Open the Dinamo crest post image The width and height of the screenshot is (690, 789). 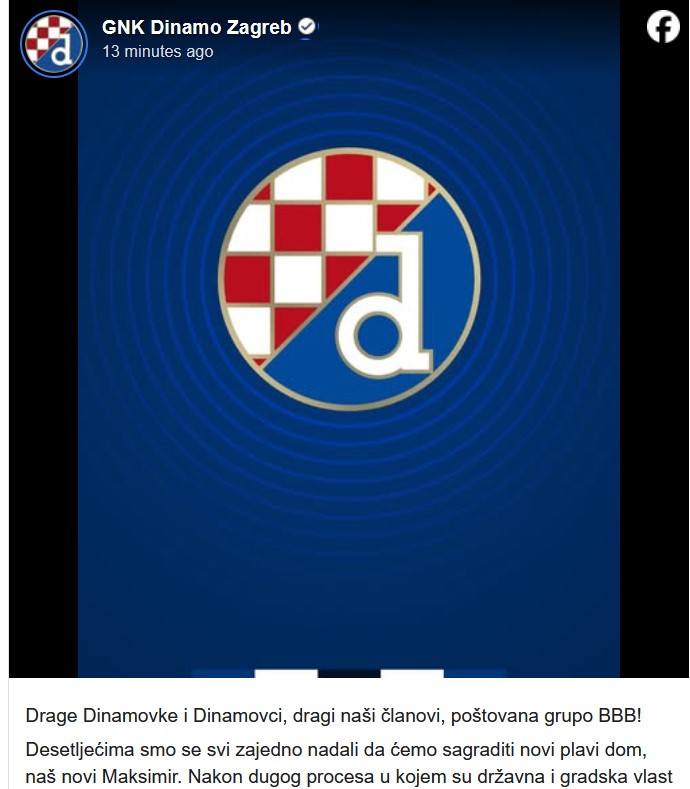click(349, 339)
